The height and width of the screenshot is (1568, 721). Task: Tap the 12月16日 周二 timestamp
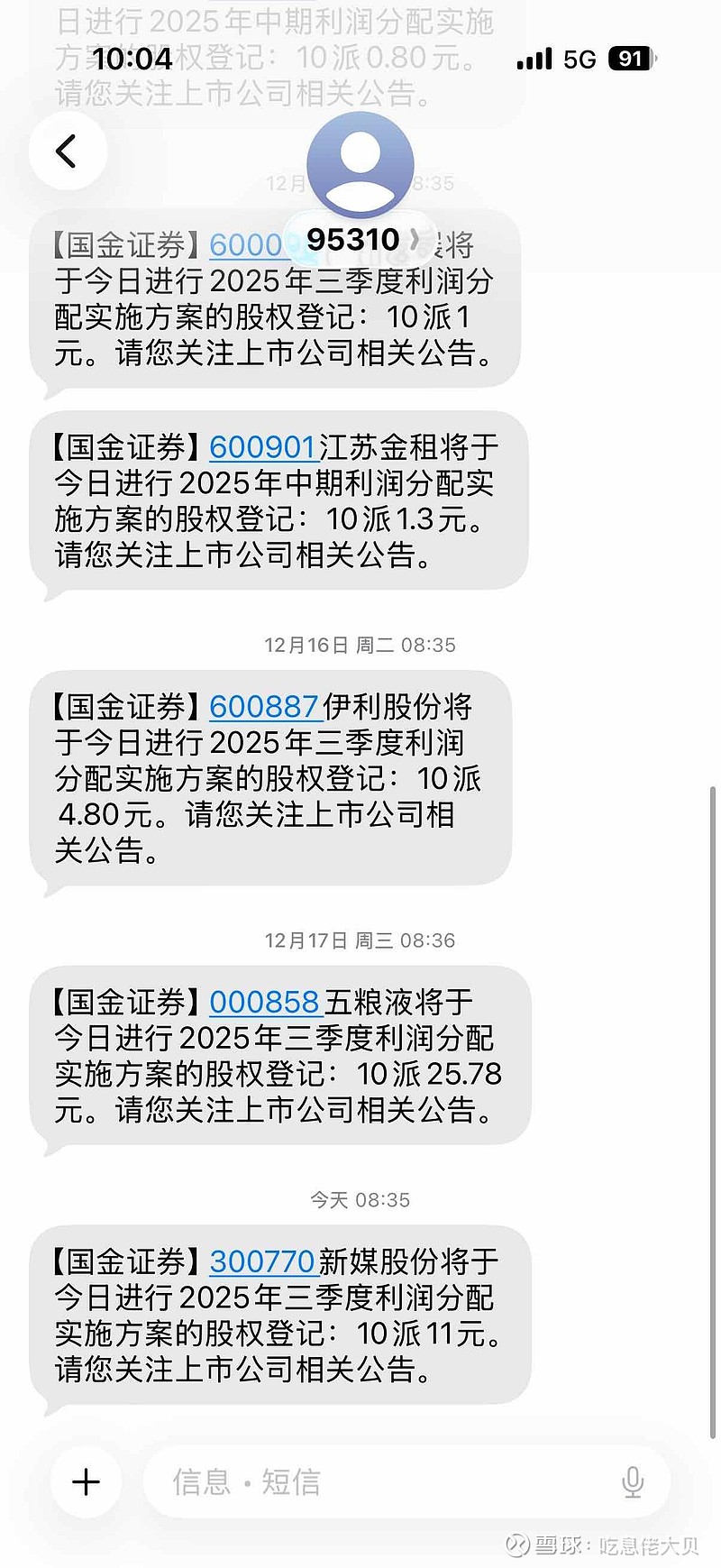click(360, 644)
